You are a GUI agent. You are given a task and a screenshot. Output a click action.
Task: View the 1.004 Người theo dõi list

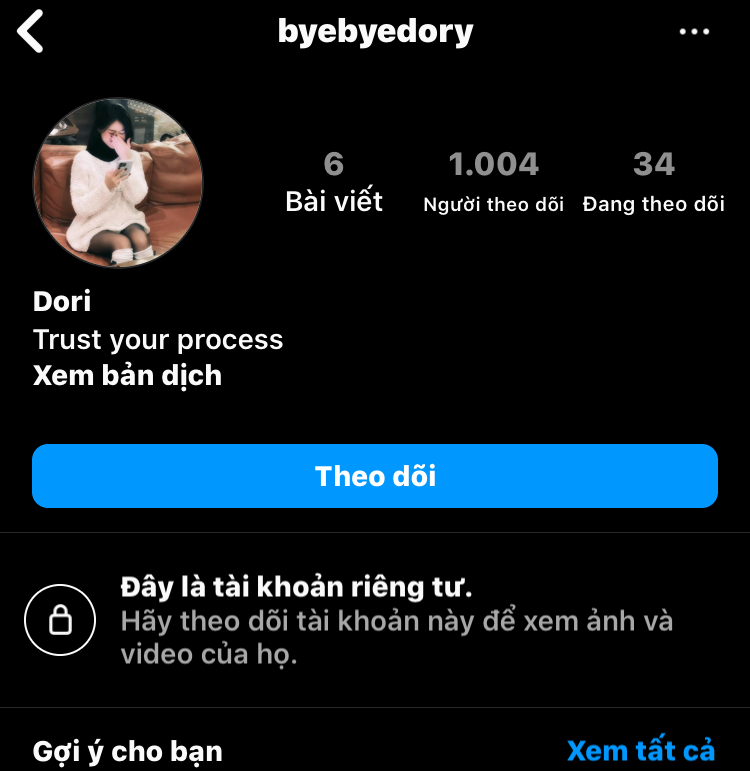point(493,181)
